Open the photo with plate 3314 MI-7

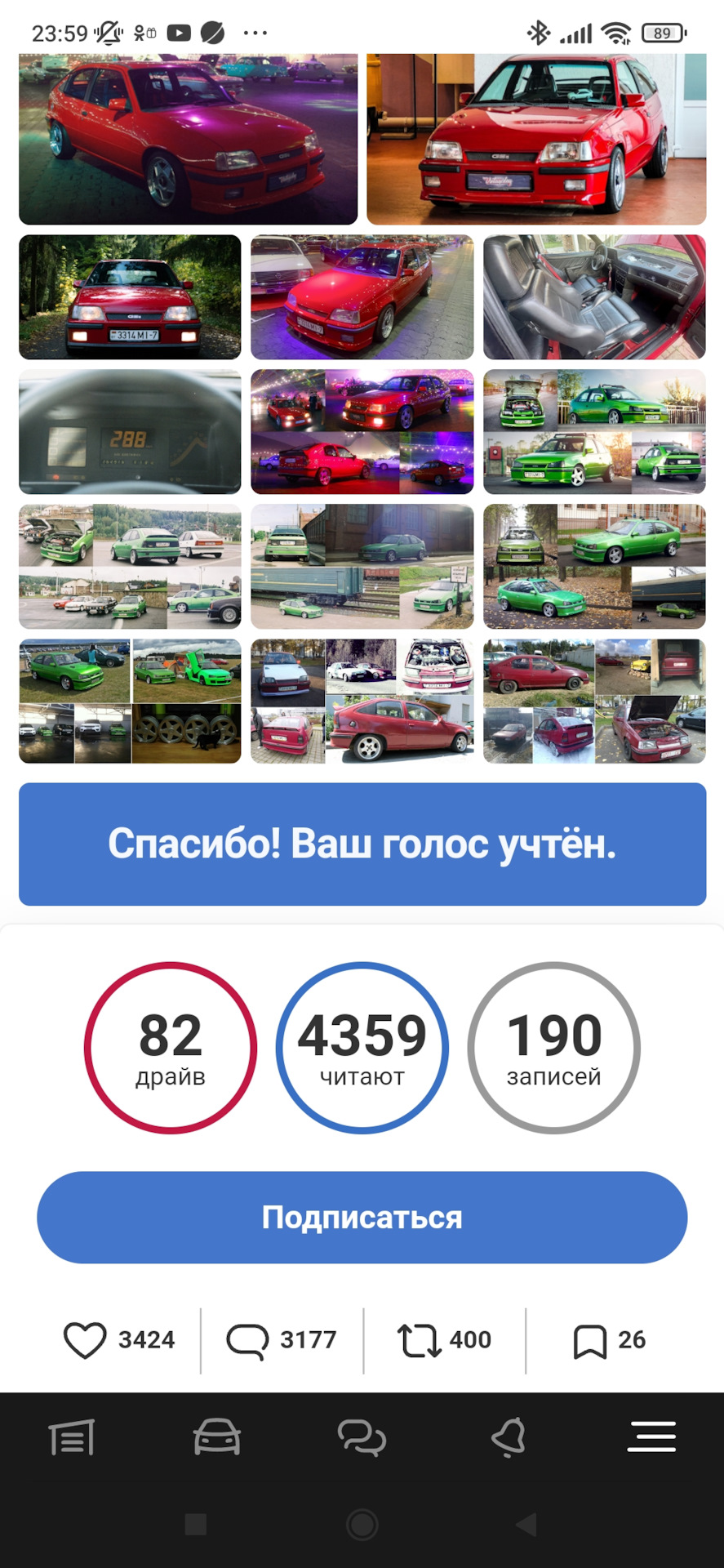coord(130,297)
